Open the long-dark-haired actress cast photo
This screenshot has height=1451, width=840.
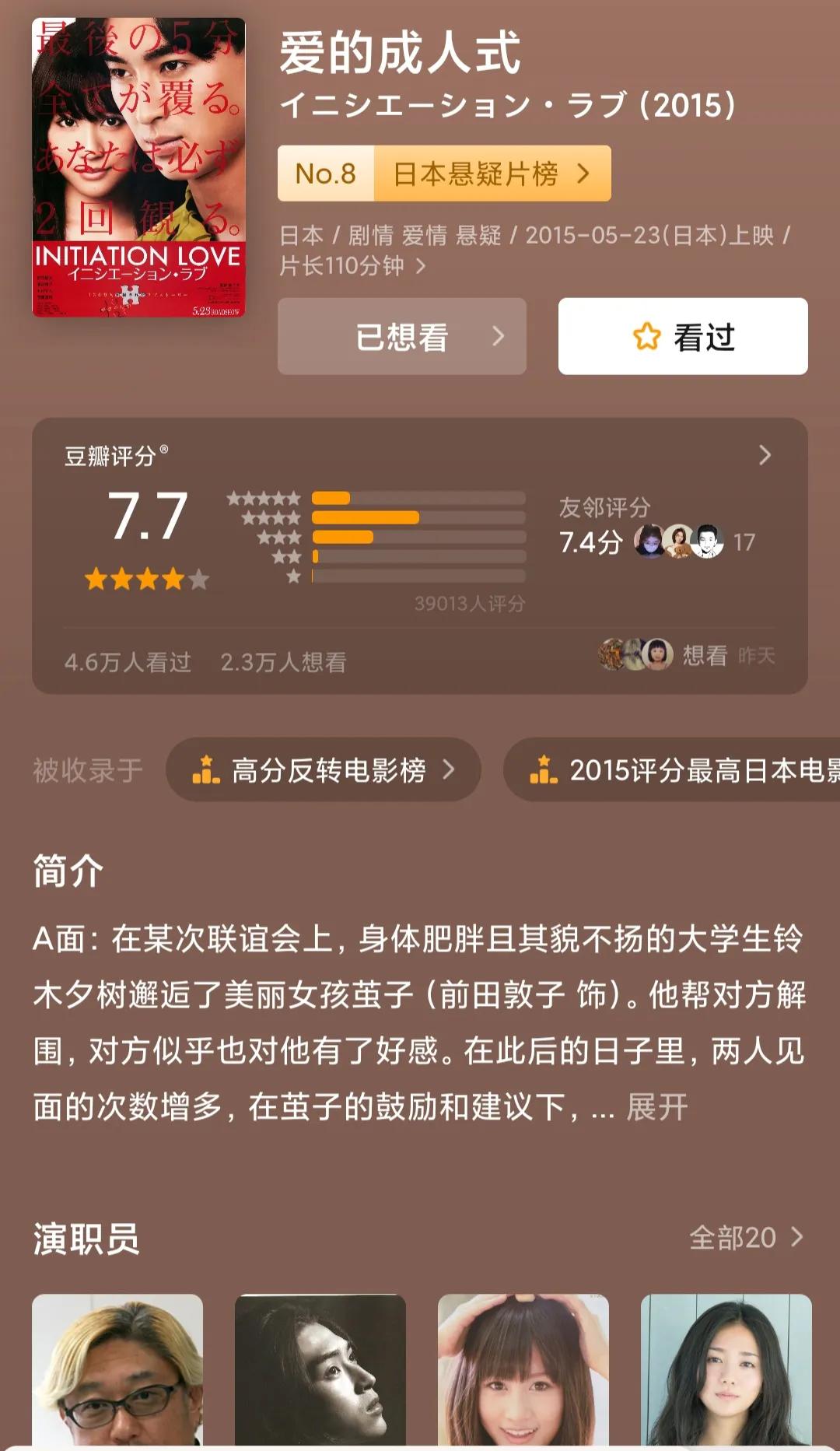[x=726, y=1369]
